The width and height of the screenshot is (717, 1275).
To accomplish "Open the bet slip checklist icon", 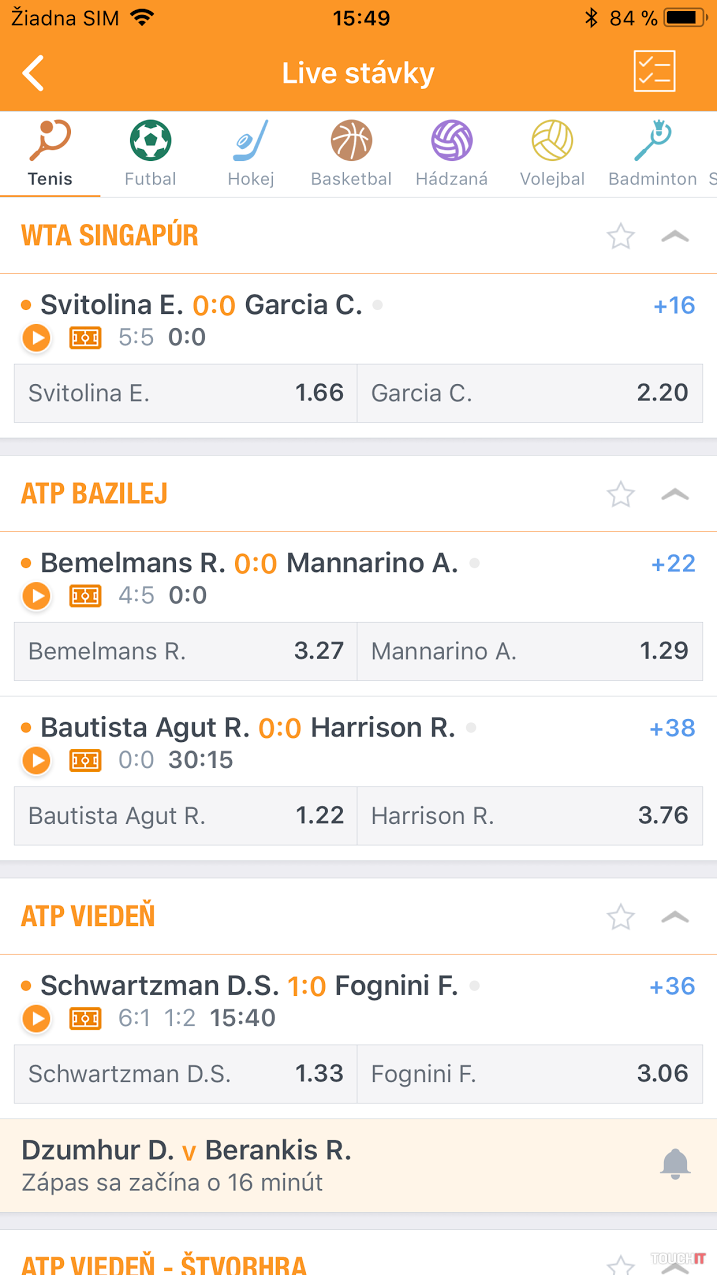I will (x=655, y=72).
